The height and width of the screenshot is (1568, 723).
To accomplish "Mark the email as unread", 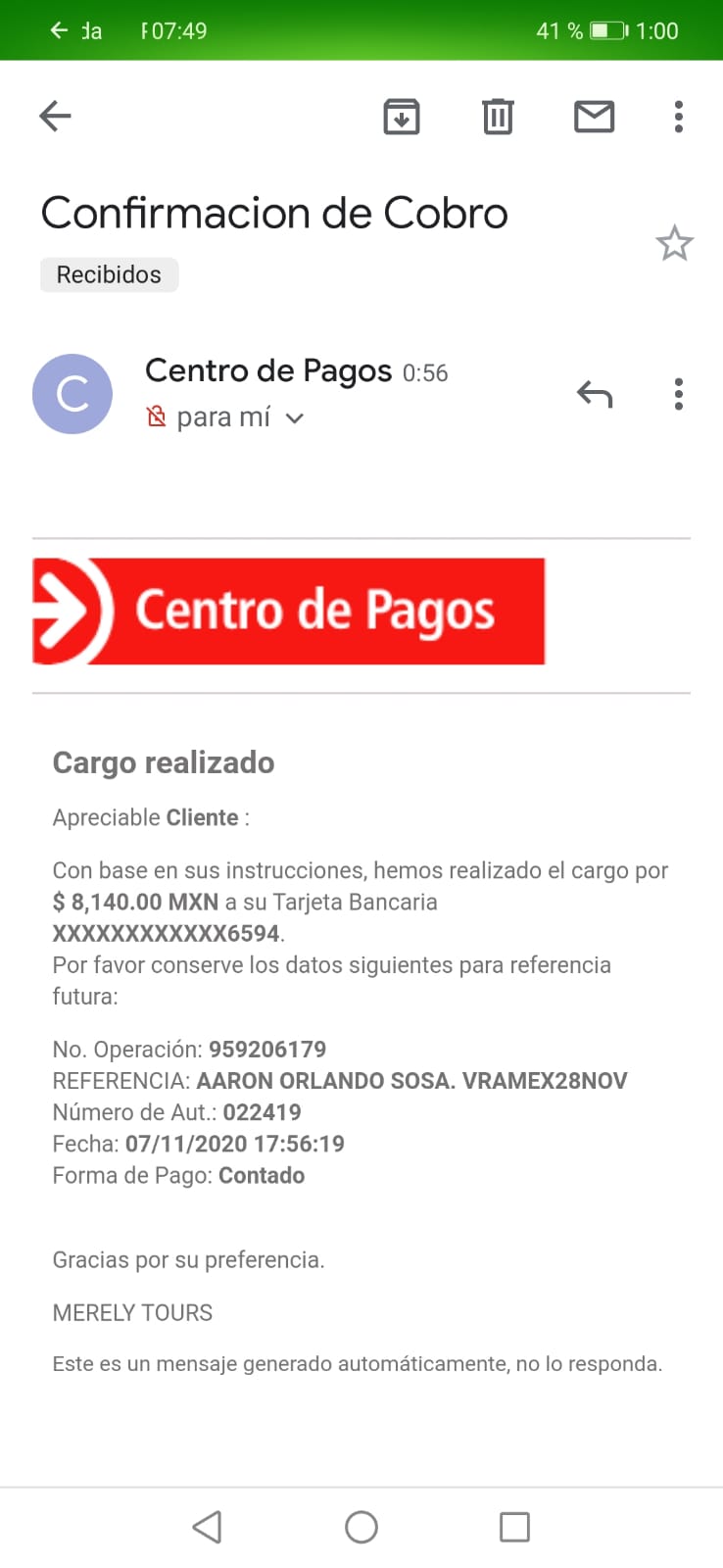I will 594,117.
